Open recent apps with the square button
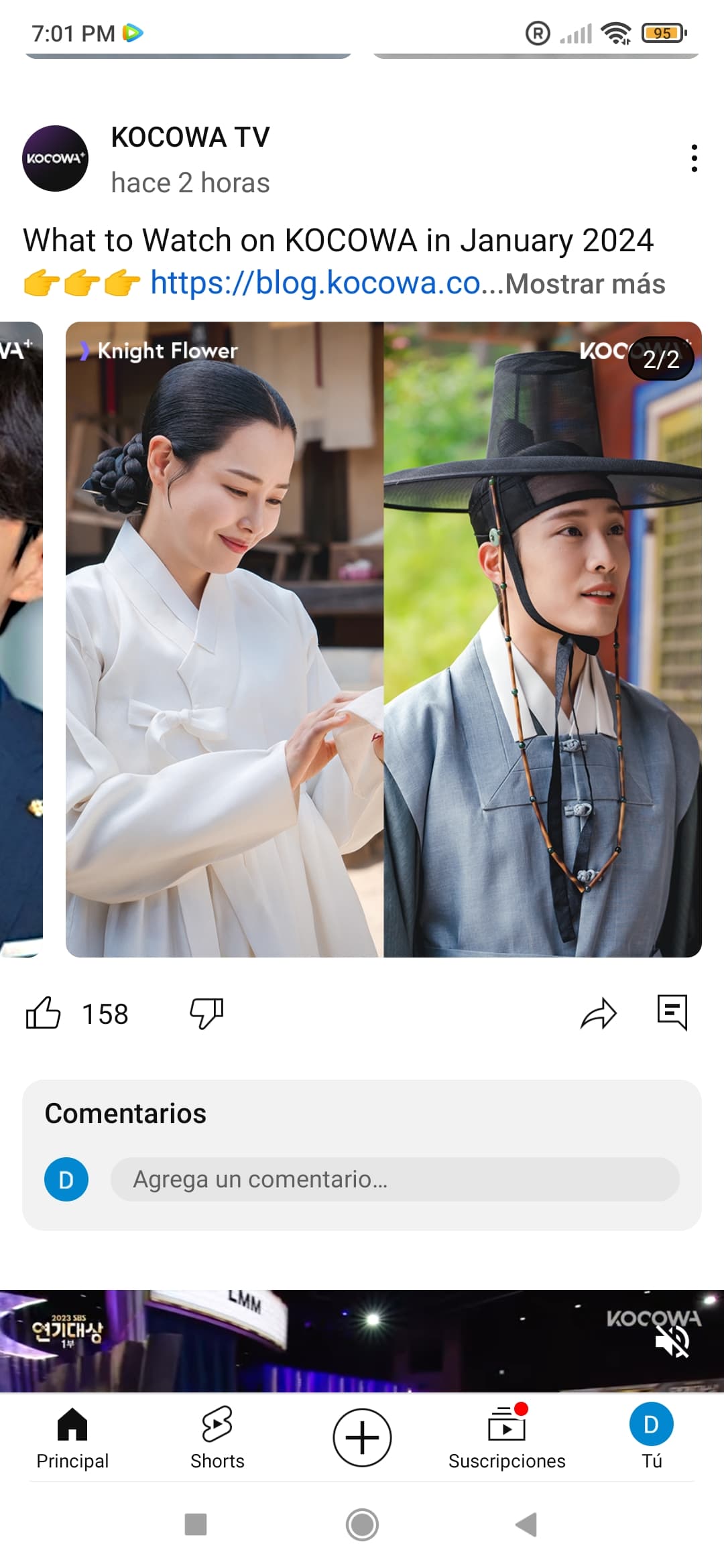Image resolution: width=724 pixels, height=1568 pixels. coord(196,1524)
